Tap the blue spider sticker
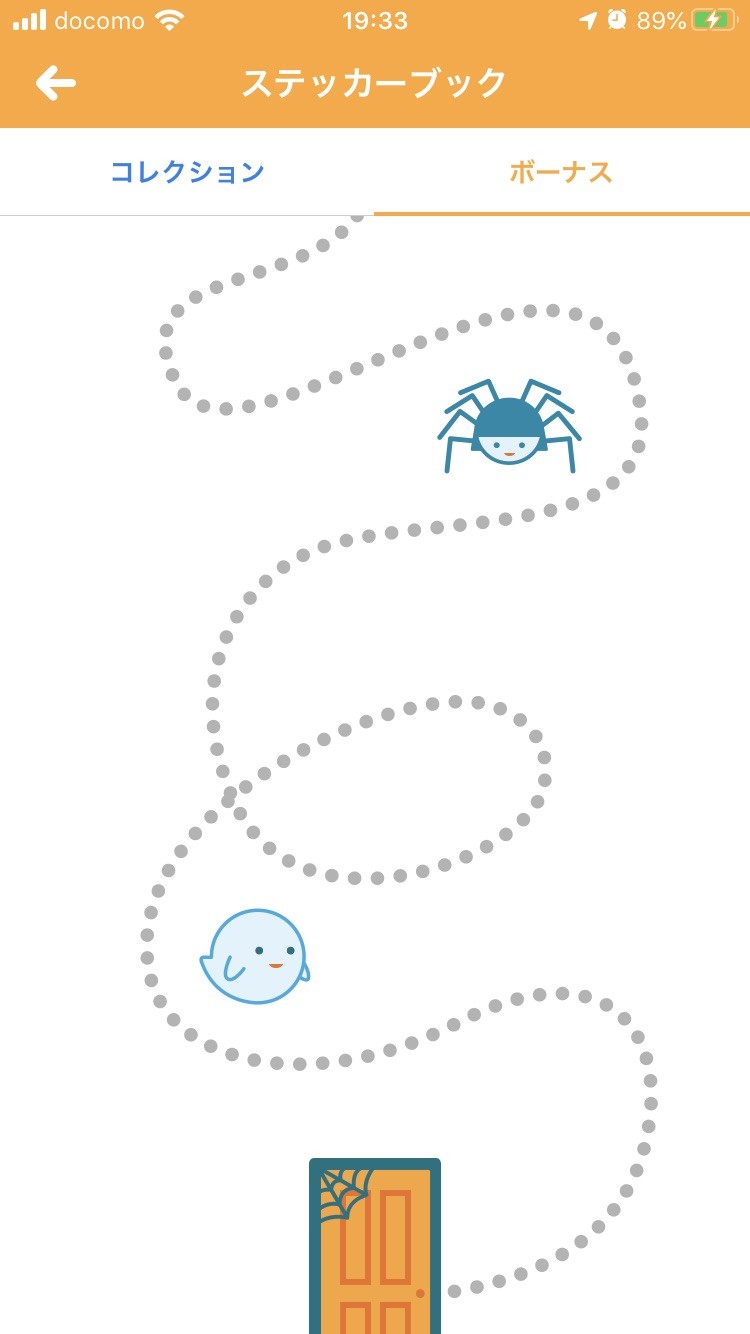The image size is (750, 1334). point(509,424)
